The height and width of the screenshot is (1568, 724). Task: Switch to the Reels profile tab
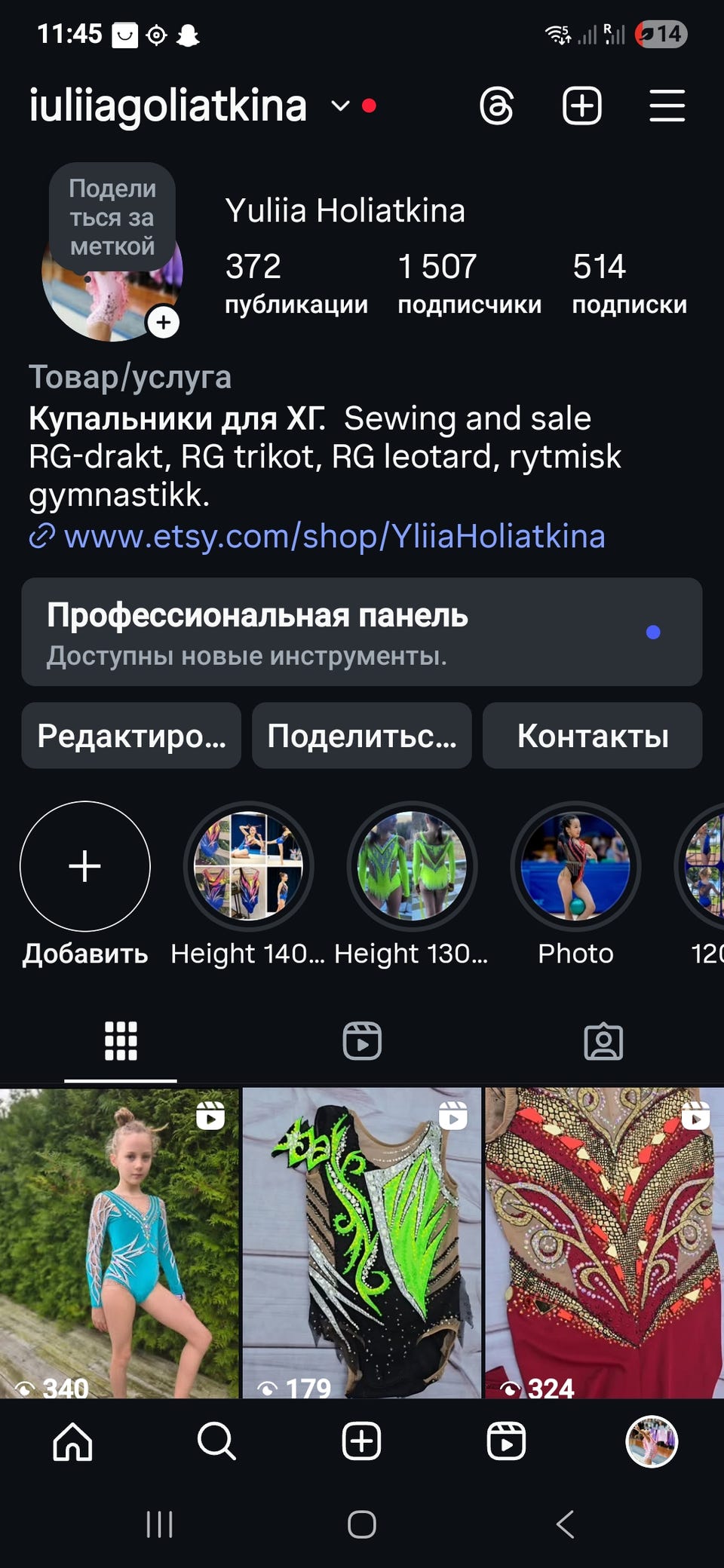pyautogui.click(x=362, y=1041)
